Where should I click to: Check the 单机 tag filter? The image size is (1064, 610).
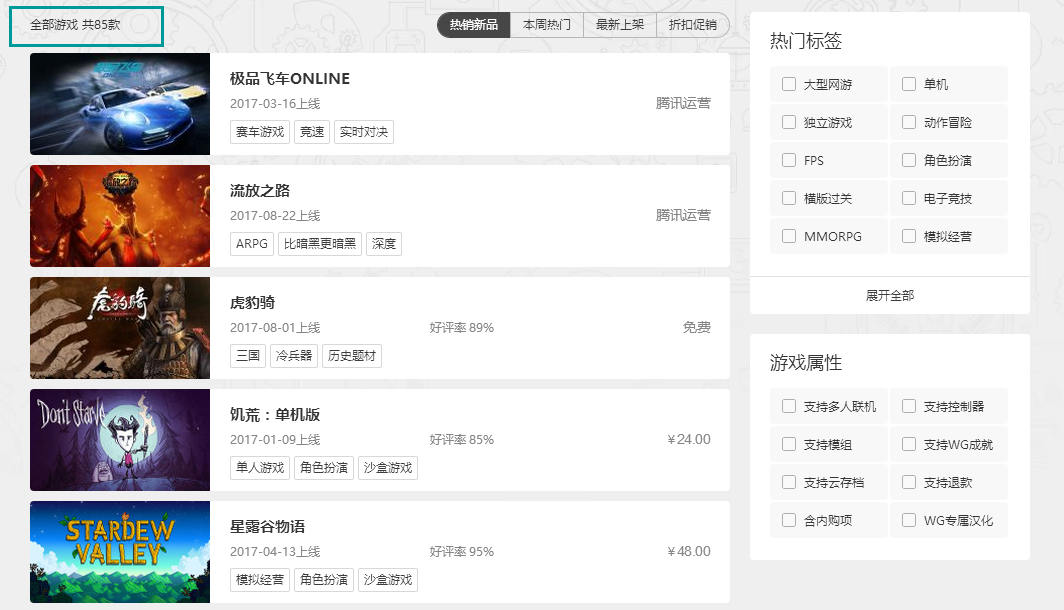coord(909,84)
